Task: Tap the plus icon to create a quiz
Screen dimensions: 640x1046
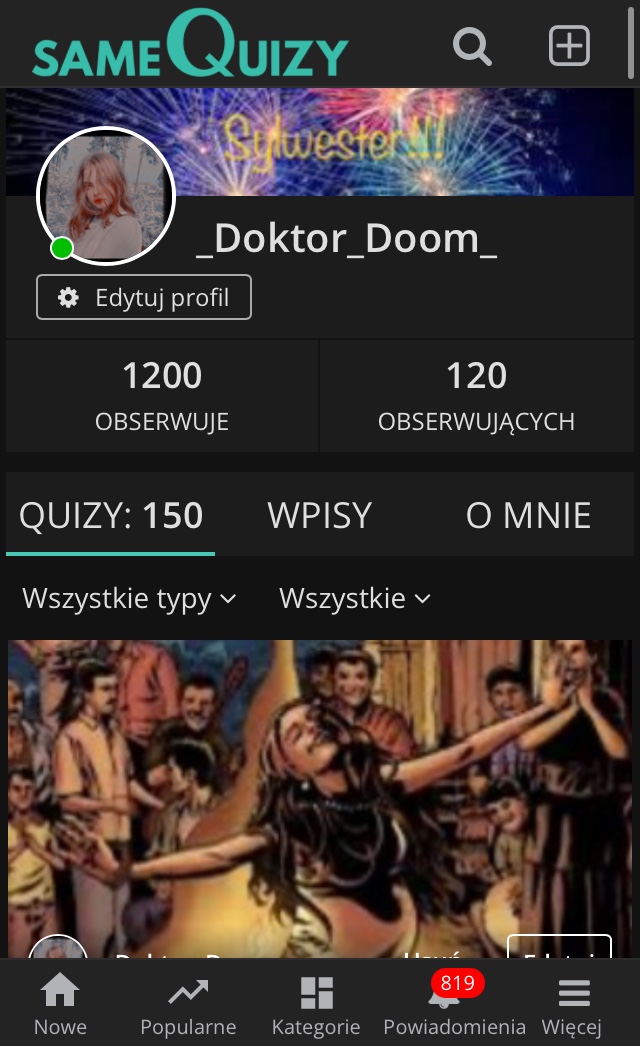Action: click(x=569, y=46)
